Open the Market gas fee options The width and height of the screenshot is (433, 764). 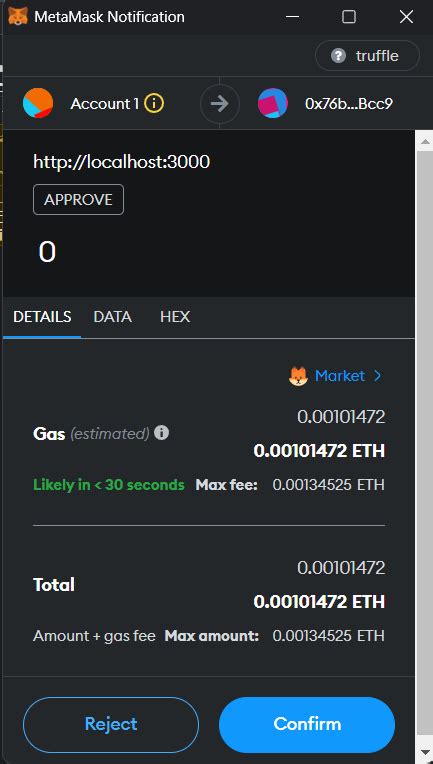pos(336,376)
